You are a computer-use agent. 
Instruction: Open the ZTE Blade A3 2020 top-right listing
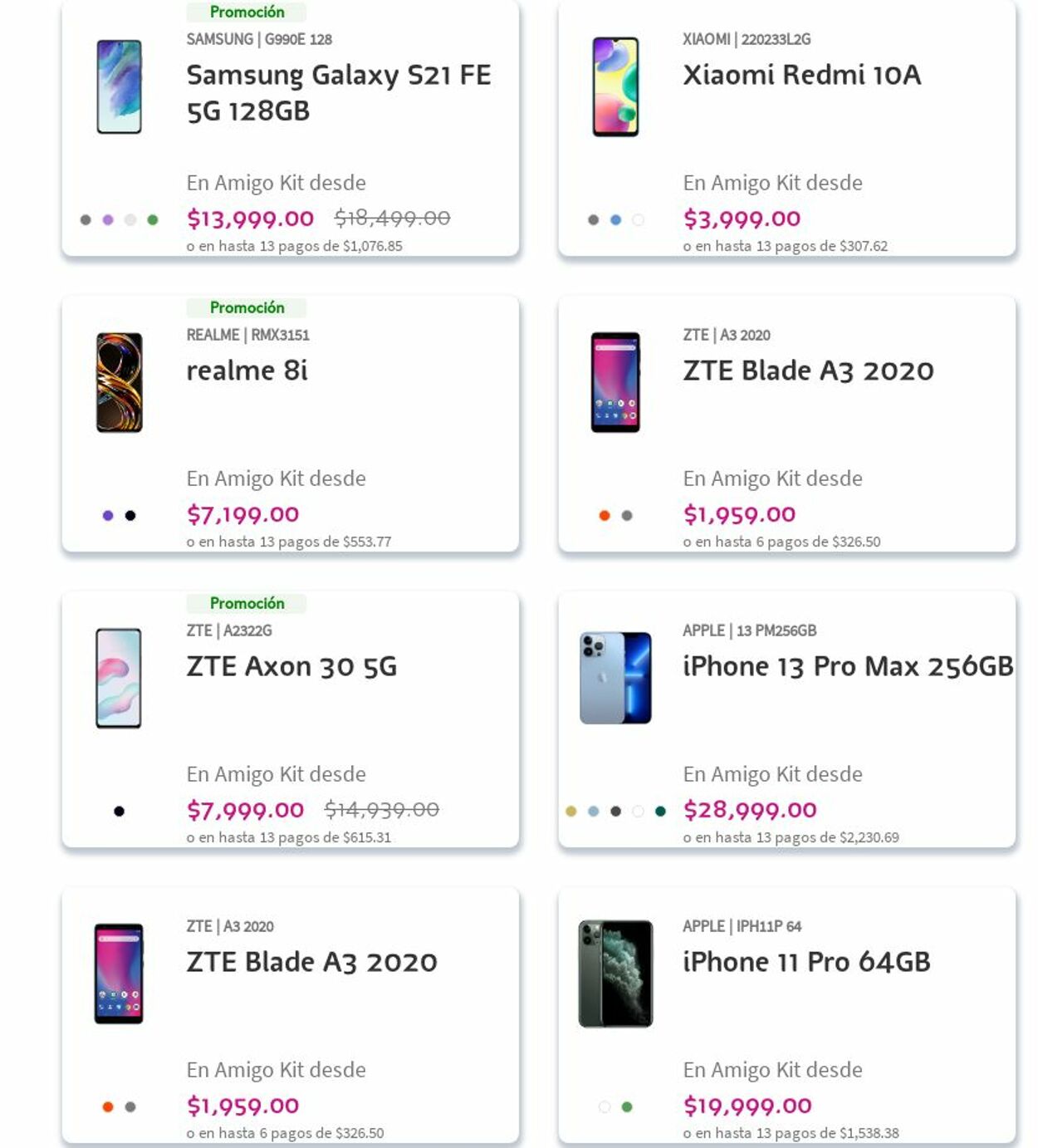pyautogui.click(x=808, y=370)
